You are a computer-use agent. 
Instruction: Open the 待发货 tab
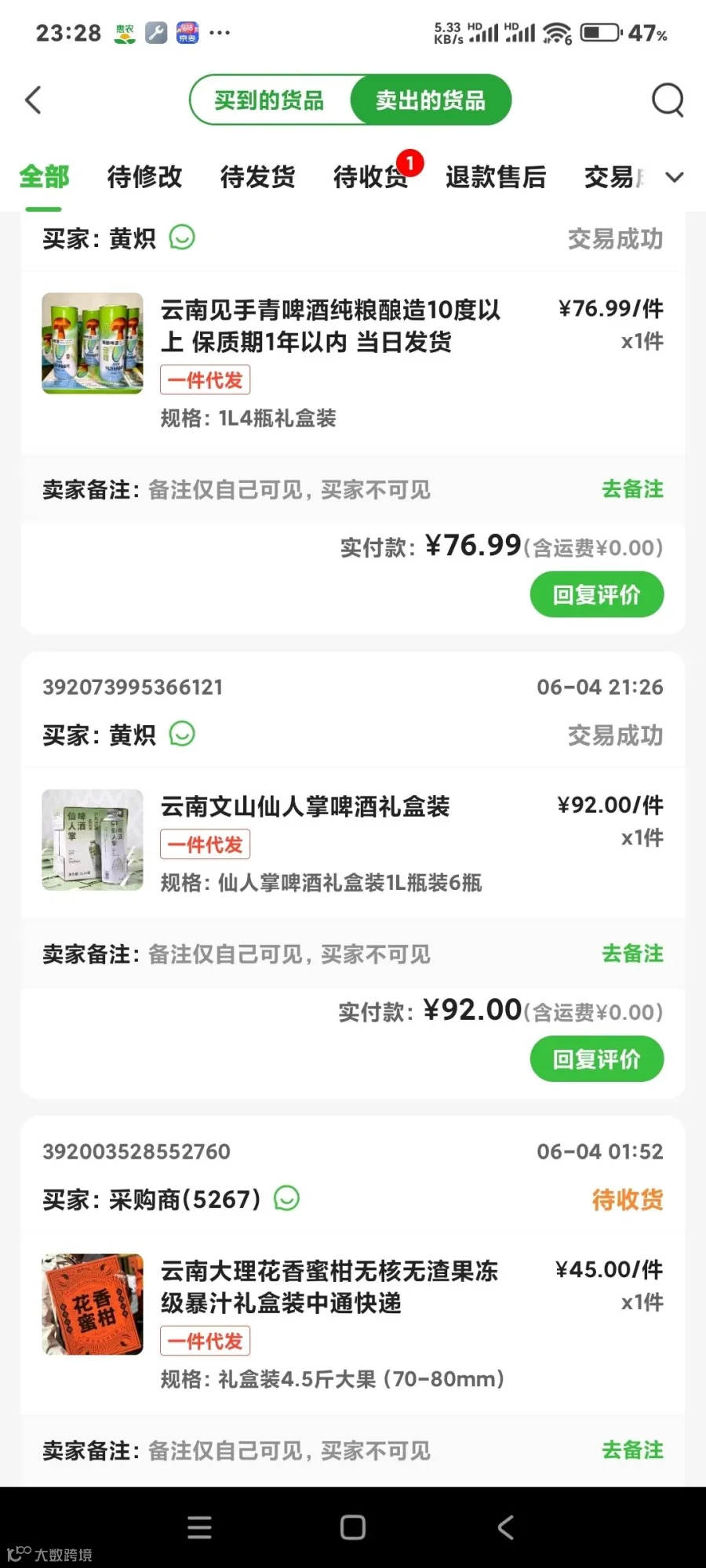pos(257,176)
